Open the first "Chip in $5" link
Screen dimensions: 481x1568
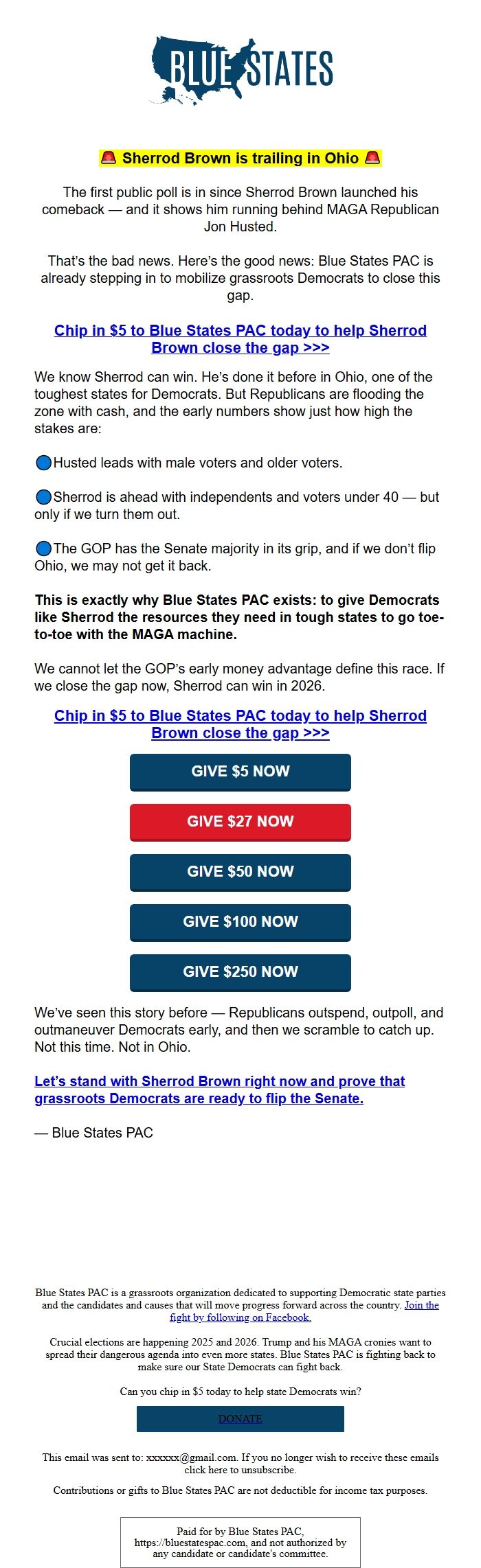240,339
